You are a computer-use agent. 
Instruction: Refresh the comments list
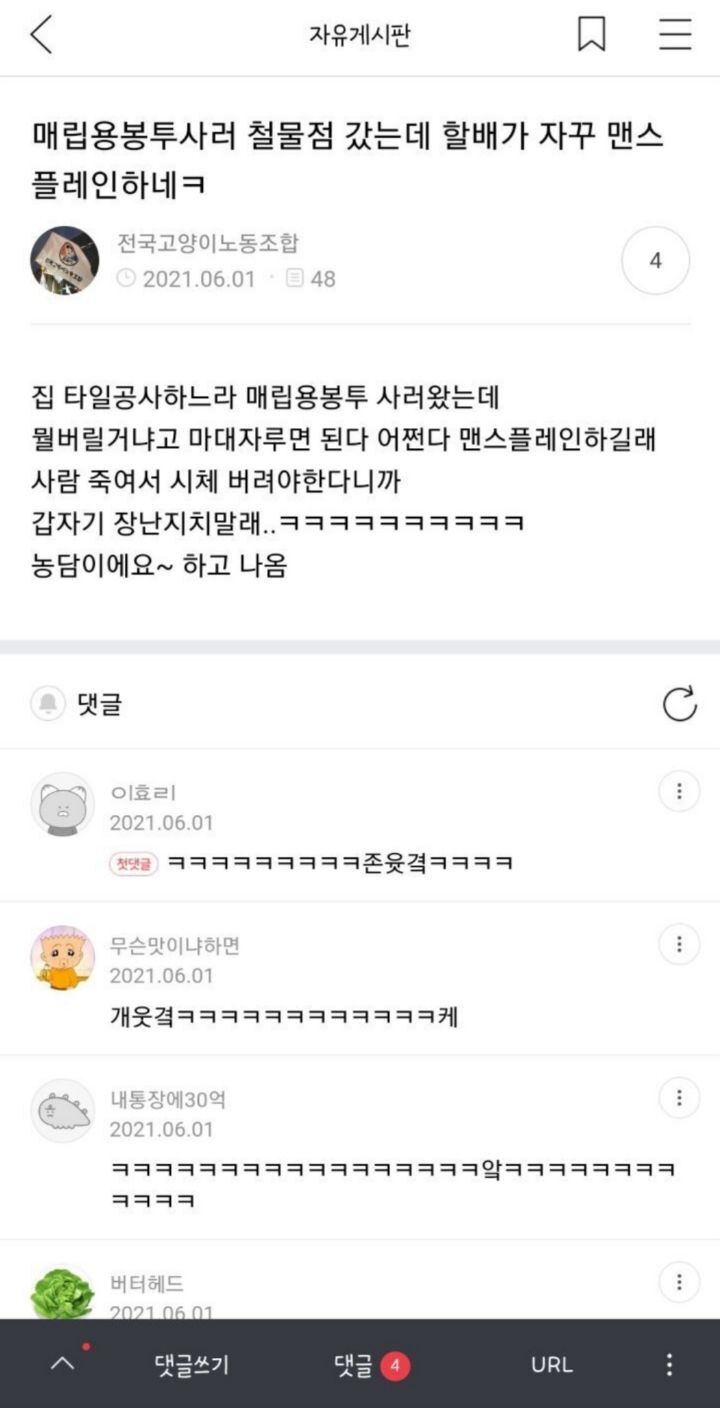tap(679, 704)
